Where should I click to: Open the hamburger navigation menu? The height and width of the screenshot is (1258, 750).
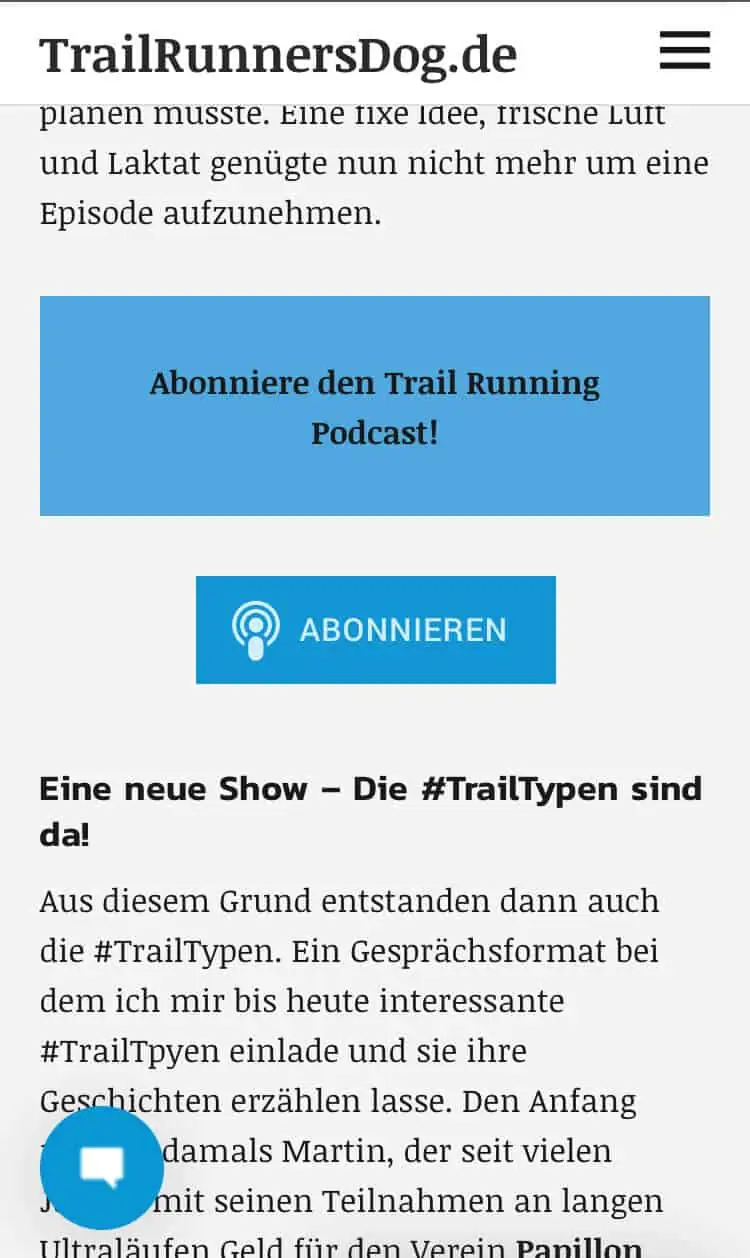[x=685, y=50]
